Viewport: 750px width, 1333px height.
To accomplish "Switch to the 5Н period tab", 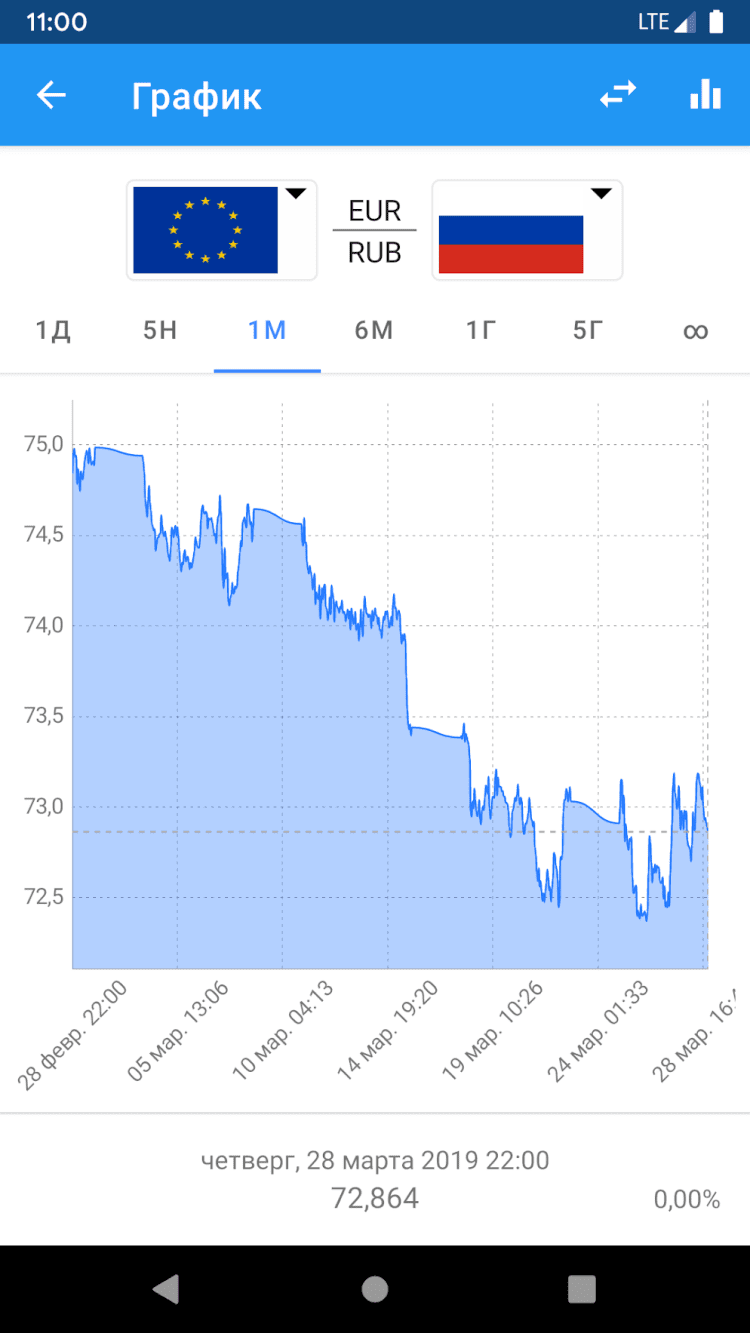I will tap(160, 331).
